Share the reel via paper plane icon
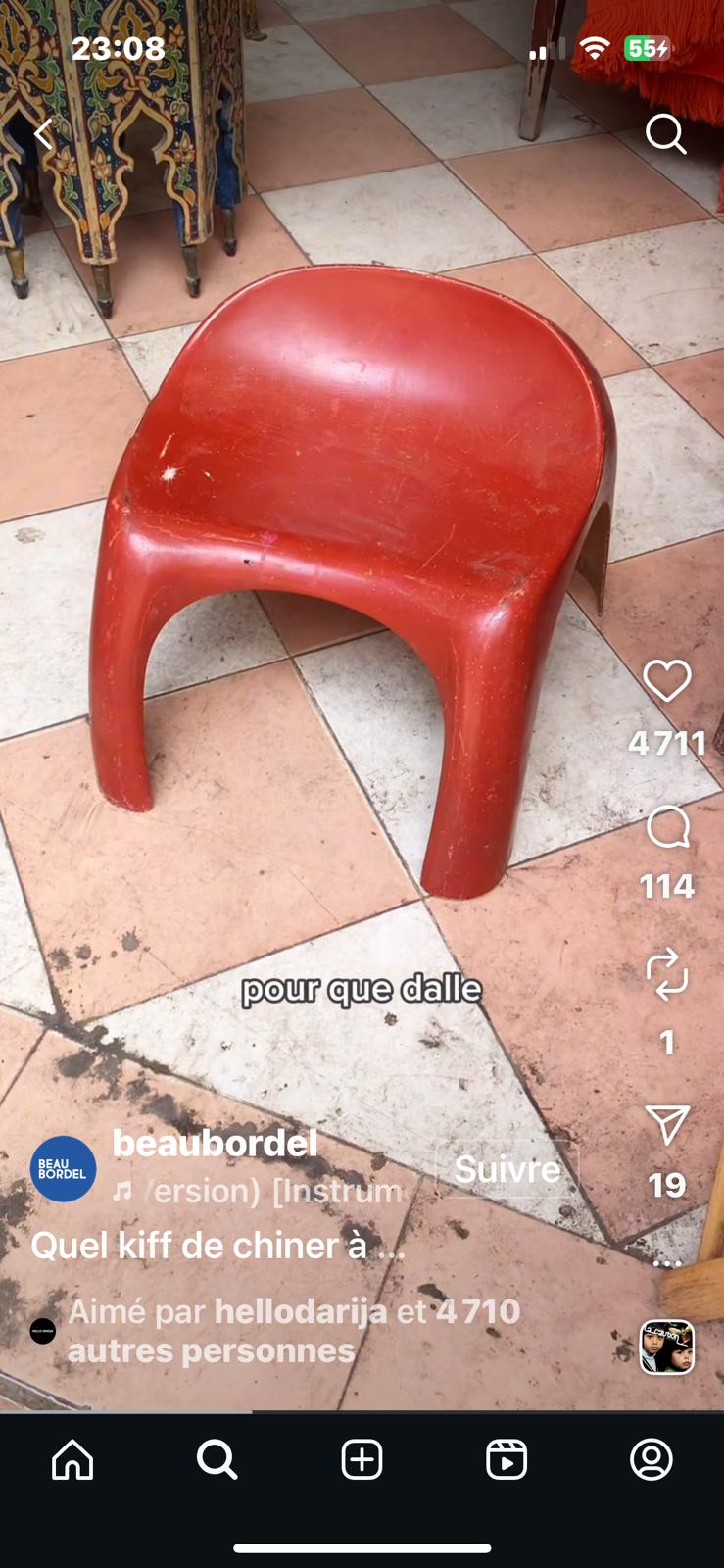 pos(667,1125)
